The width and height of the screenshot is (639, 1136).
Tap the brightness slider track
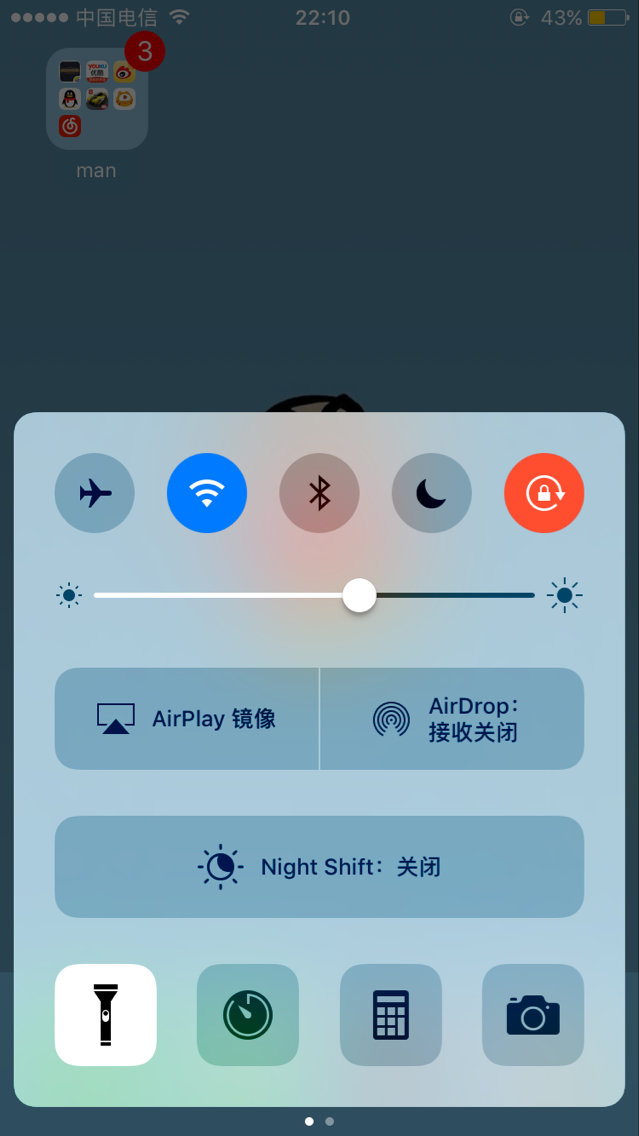coord(314,596)
